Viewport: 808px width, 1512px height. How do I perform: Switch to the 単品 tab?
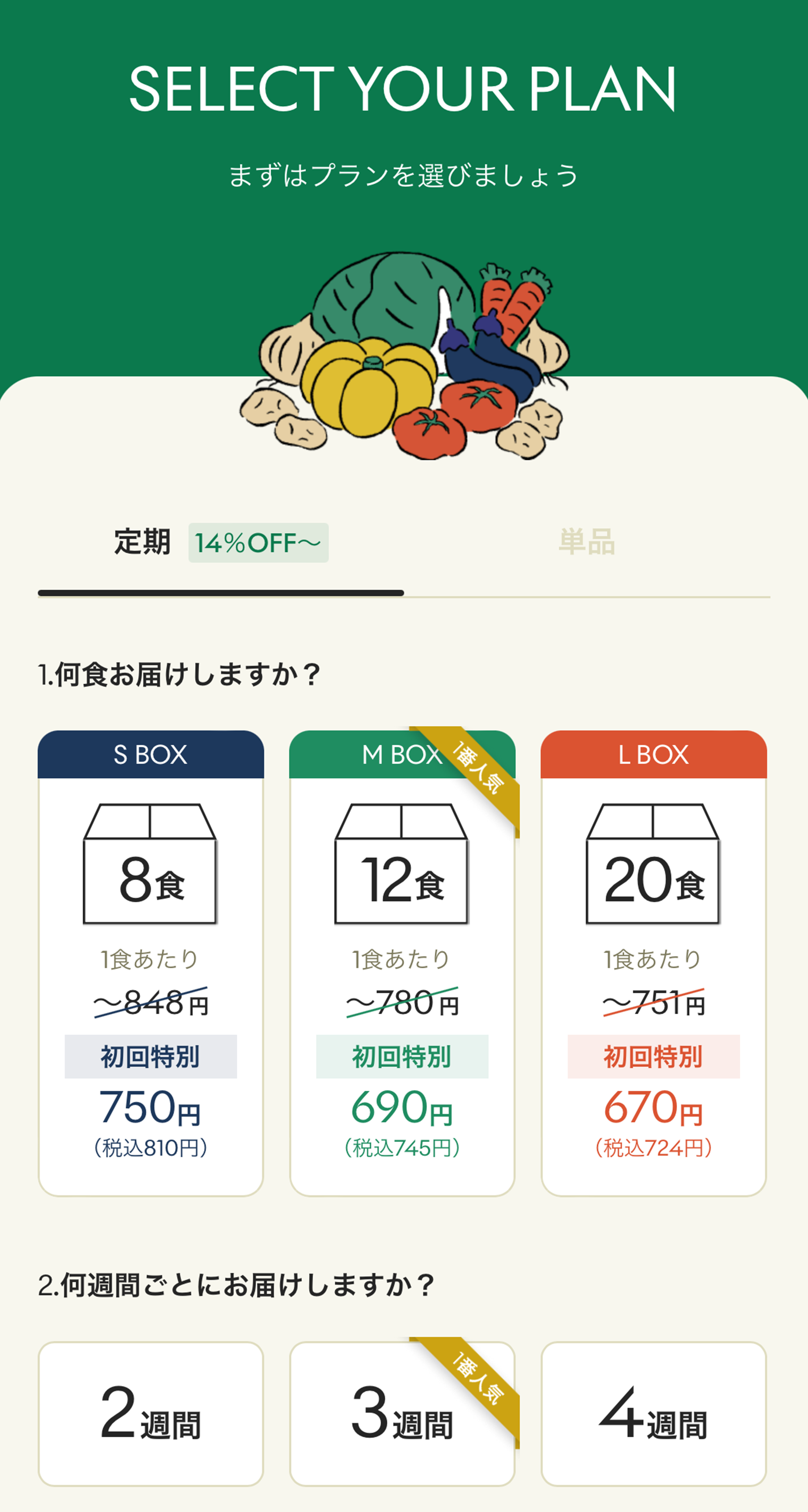(587, 542)
